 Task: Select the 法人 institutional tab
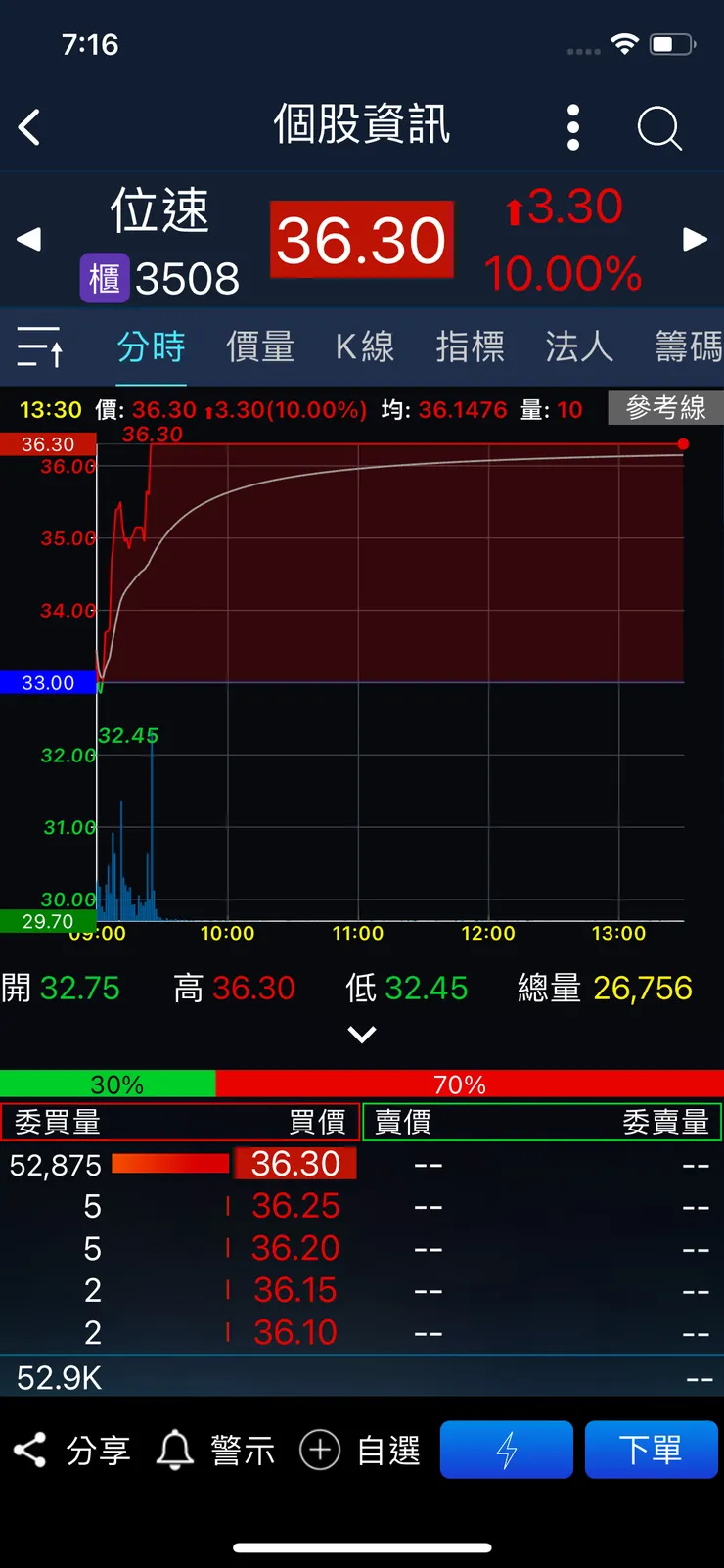click(579, 347)
